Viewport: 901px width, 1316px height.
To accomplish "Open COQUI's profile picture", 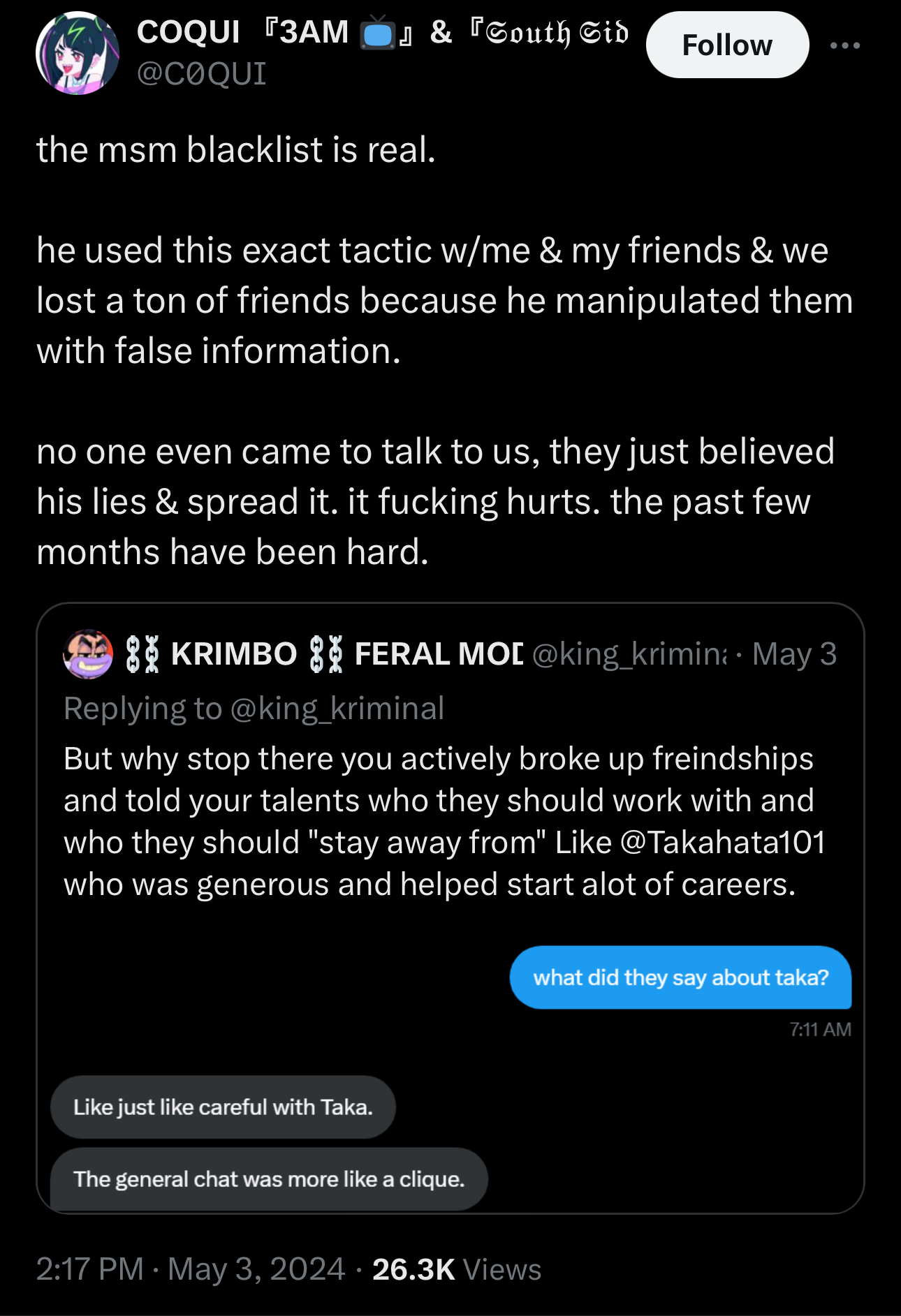I will point(78,53).
